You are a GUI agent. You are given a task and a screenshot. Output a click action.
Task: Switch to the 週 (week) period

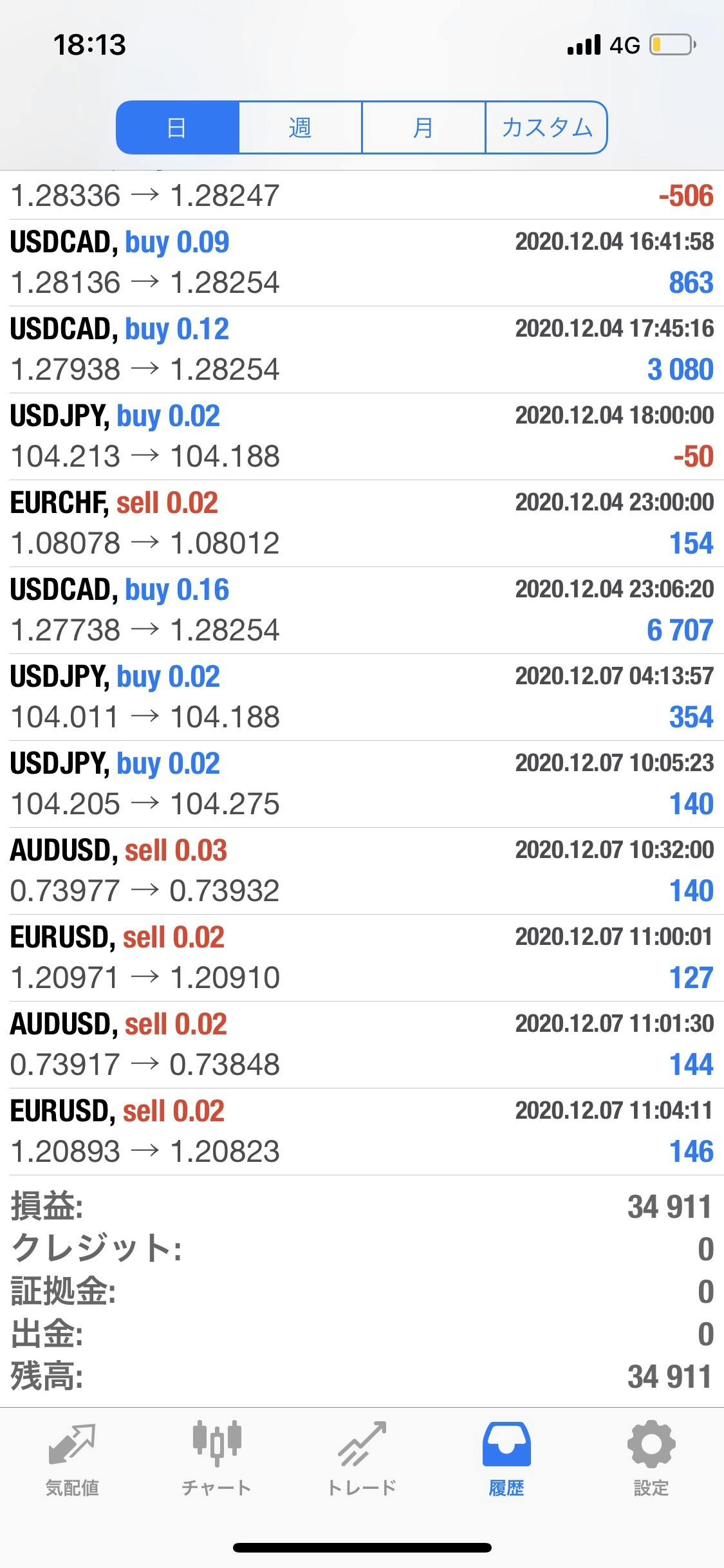pyautogui.click(x=300, y=127)
